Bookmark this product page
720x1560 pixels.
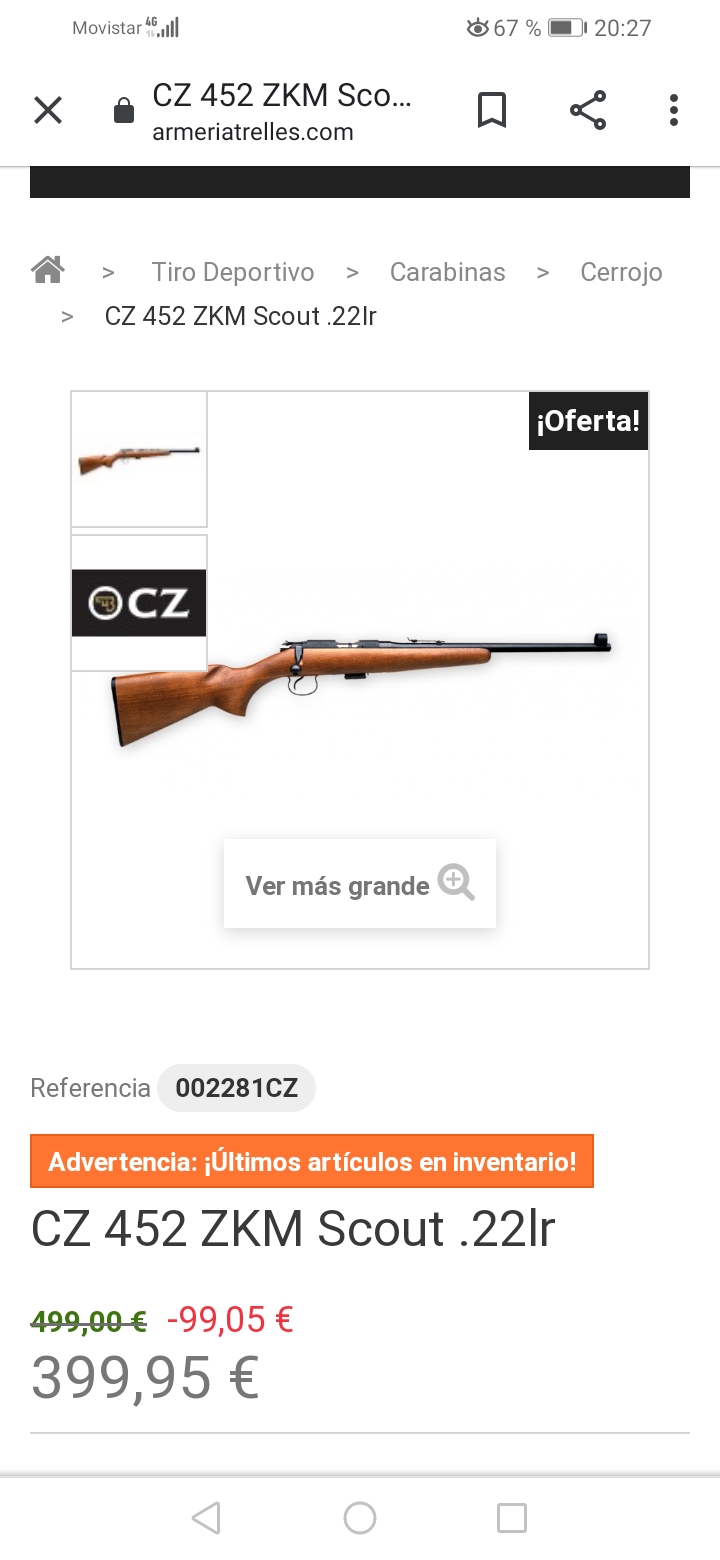point(492,110)
